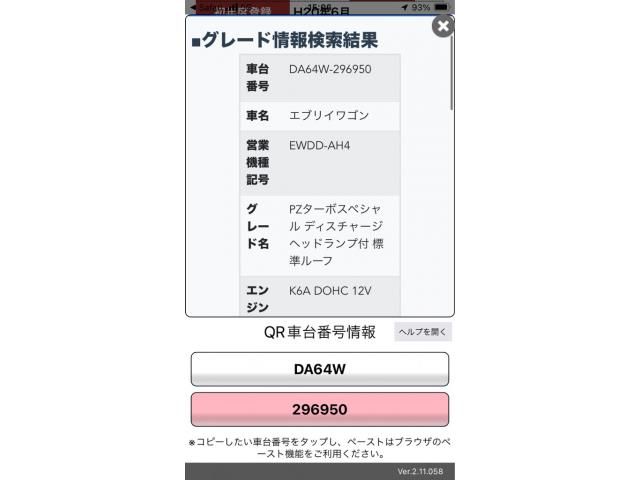Image resolution: width=640 pixels, height=480 pixels.
Task: Copy the chassis serial number 296950
Action: 319,410
